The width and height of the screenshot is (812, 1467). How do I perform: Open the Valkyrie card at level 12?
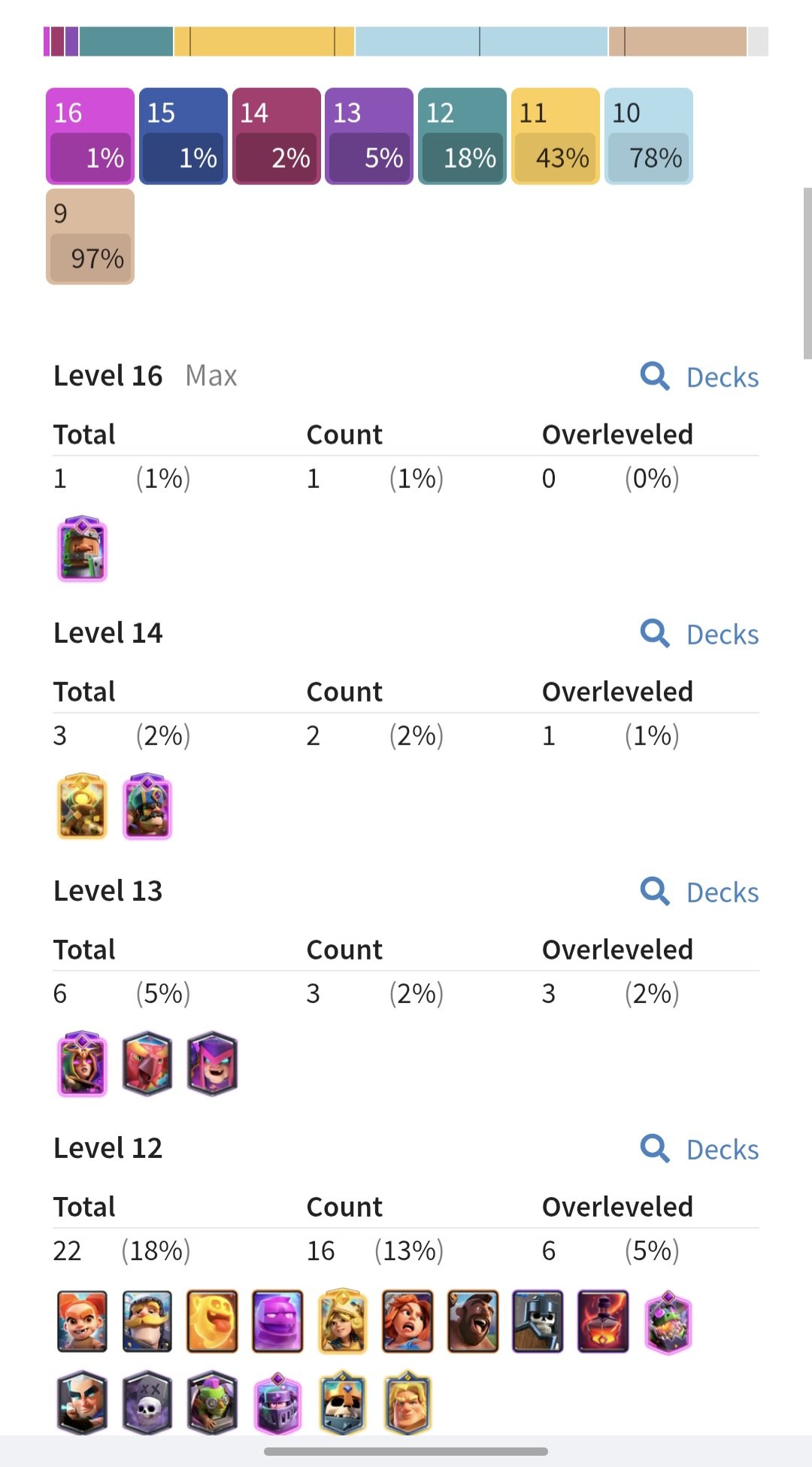(x=408, y=1321)
